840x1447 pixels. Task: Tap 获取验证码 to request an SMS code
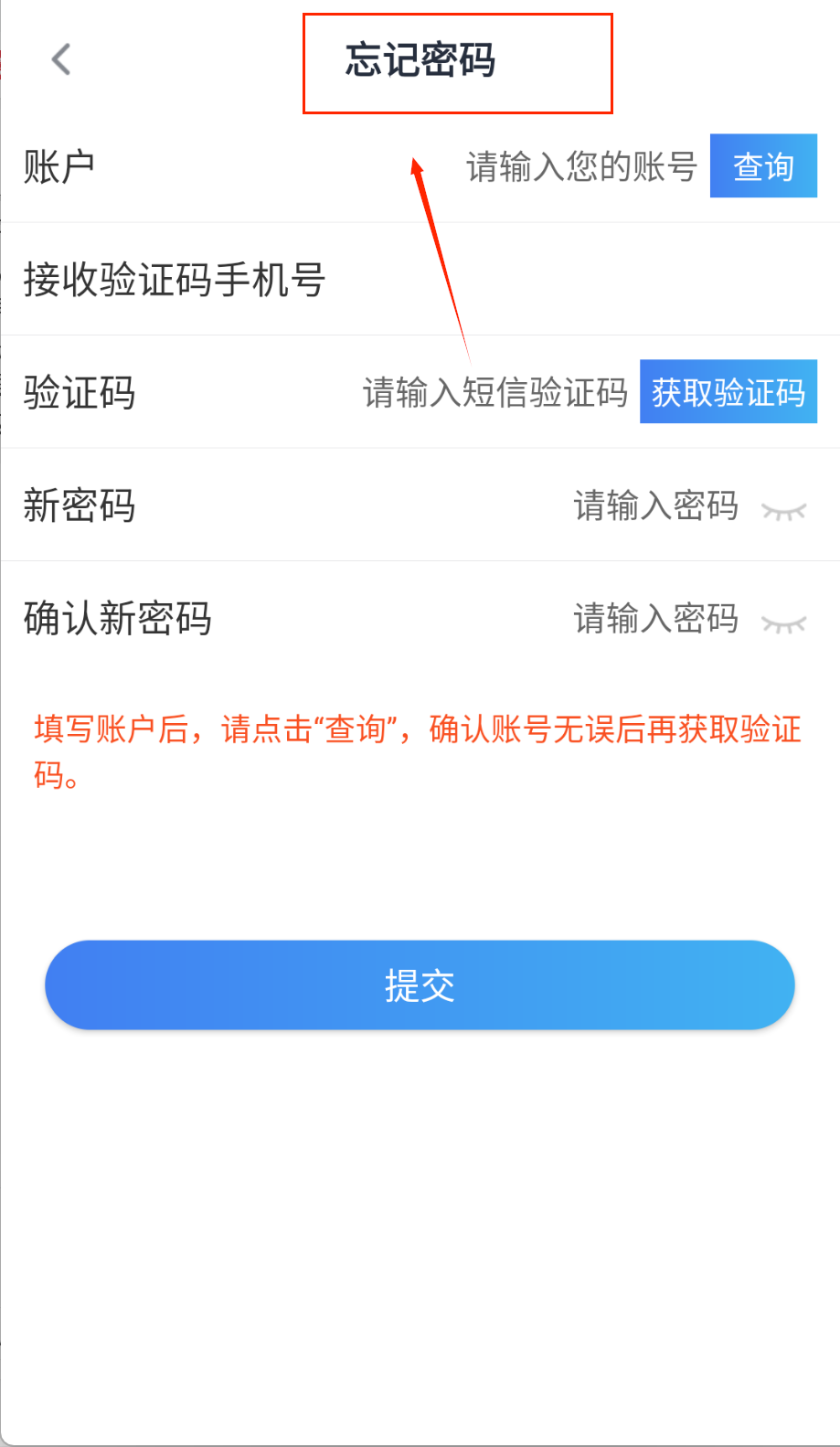tap(728, 392)
